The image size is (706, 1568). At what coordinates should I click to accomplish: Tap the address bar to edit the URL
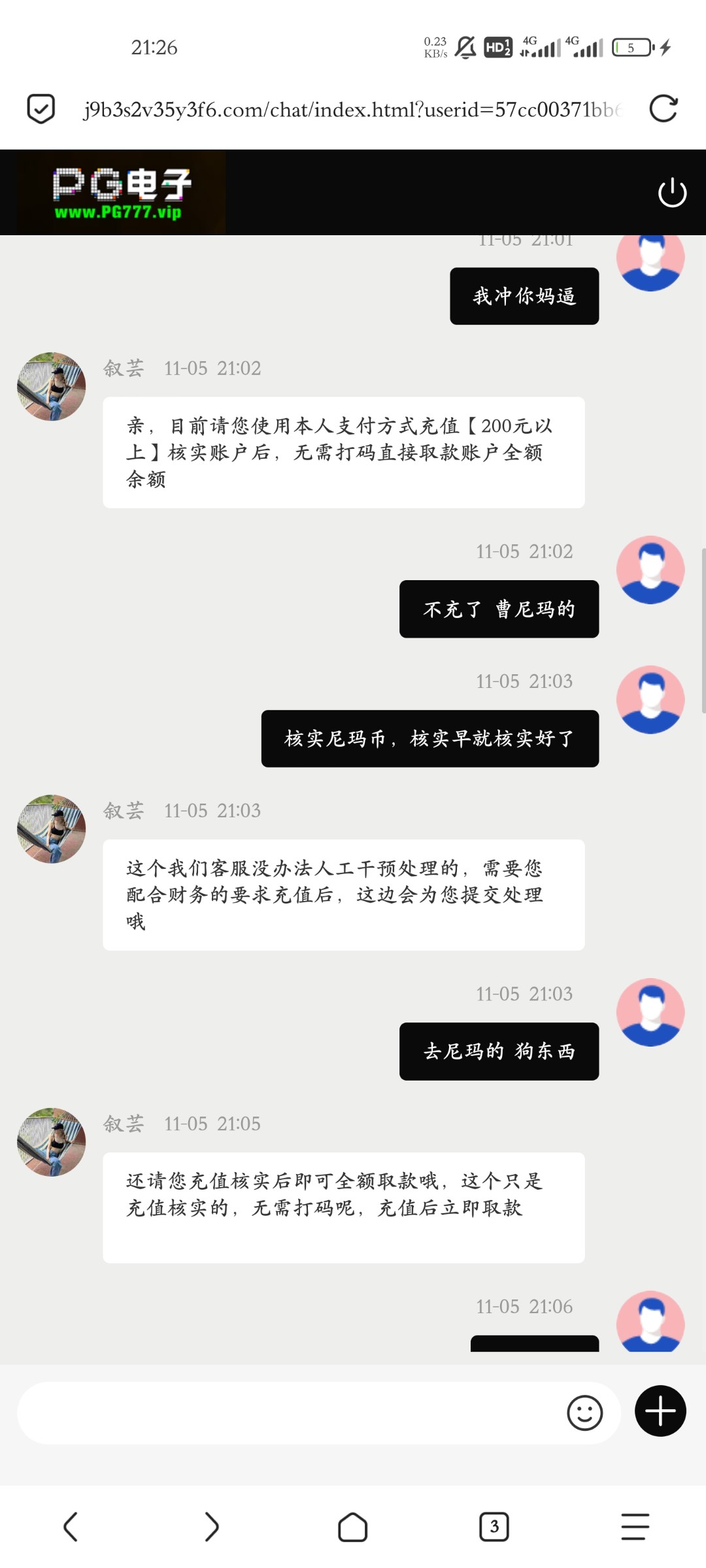pyautogui.click(x=353, y=109)
